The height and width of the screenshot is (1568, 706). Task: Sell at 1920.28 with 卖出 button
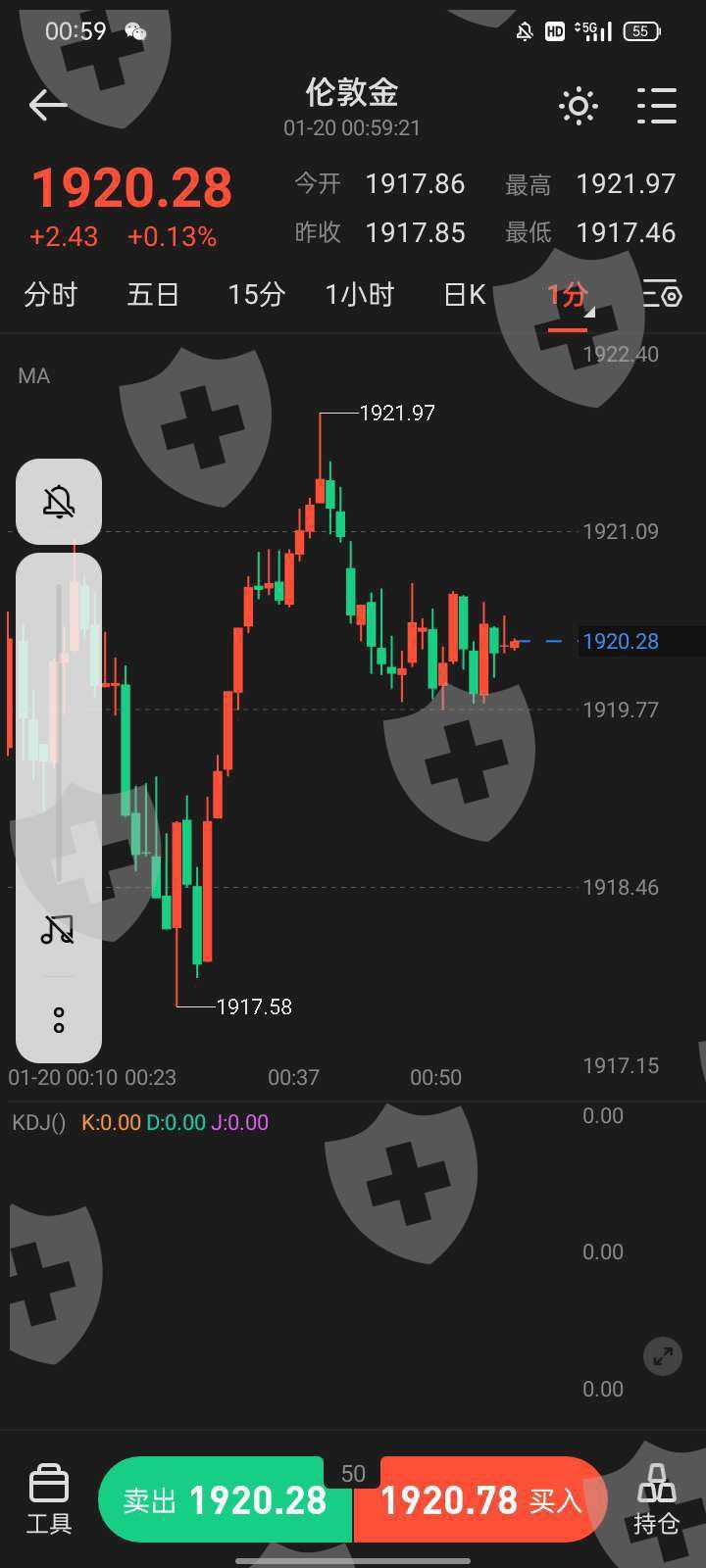click(x=225, y=1499)
